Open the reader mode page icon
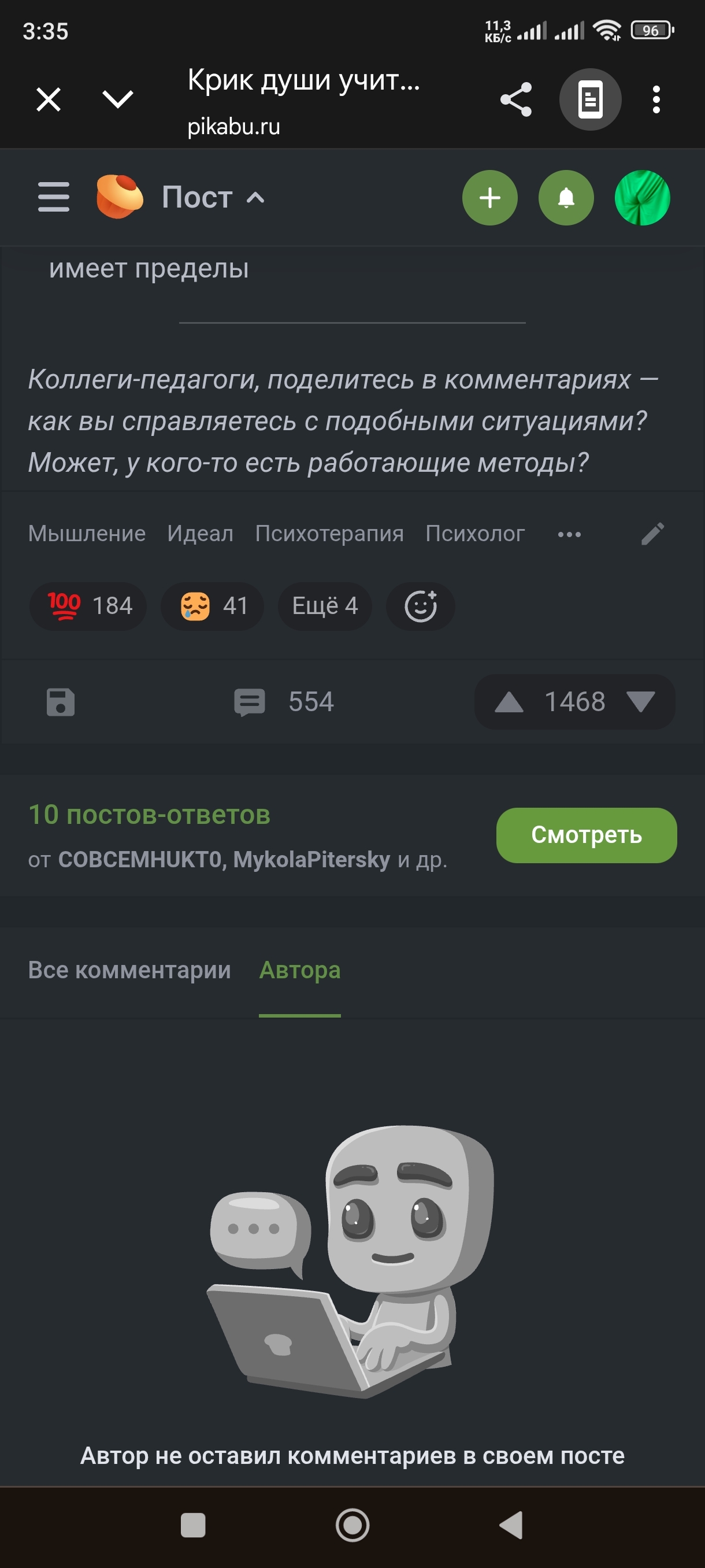 point(589,99)
